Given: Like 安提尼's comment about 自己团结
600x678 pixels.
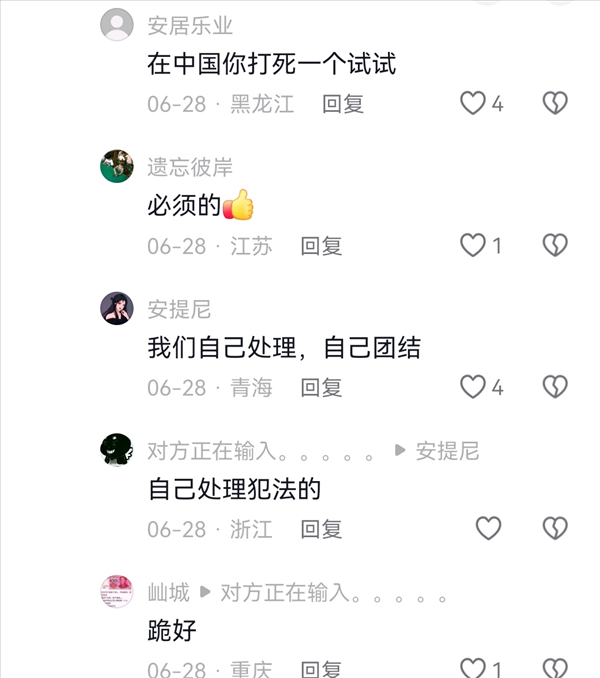Looking at the screenshot, I should [x=472, y=387].
